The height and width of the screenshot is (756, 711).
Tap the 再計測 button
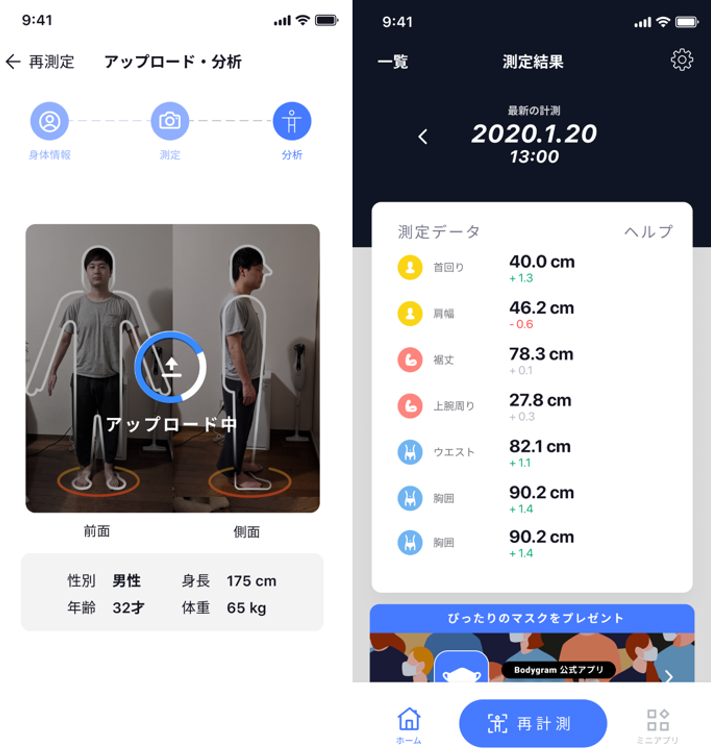(x=532, y=724)
